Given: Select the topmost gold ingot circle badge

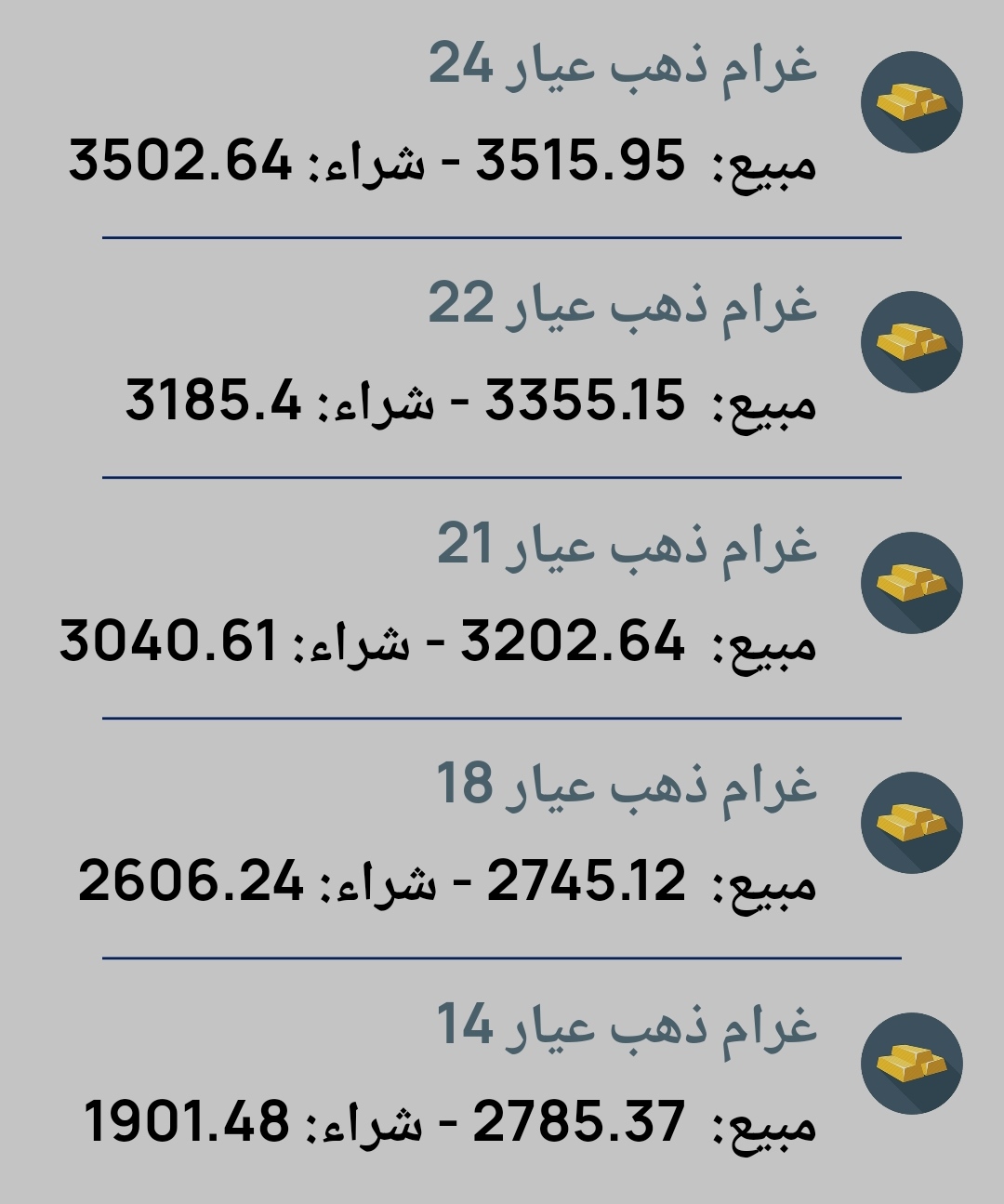Looking at the screenshot, I should point(915,100).
